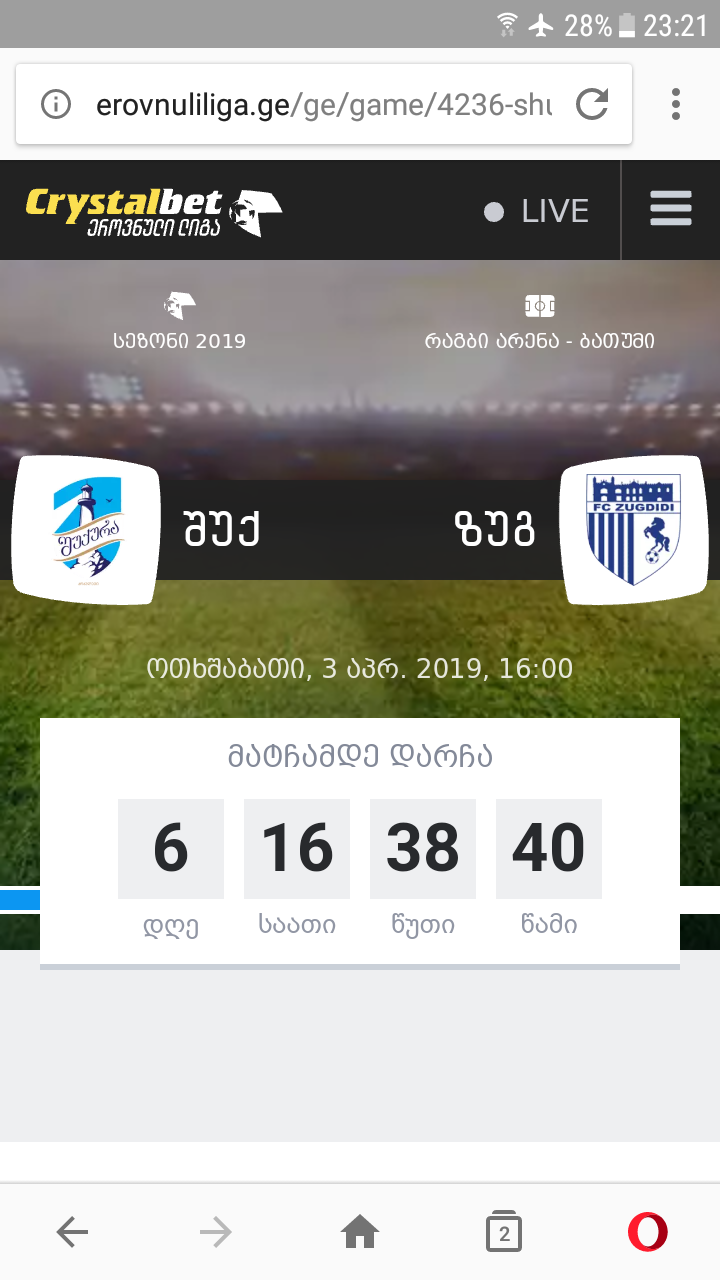Select the FC Zugdidi club crest

pos(634,529)
